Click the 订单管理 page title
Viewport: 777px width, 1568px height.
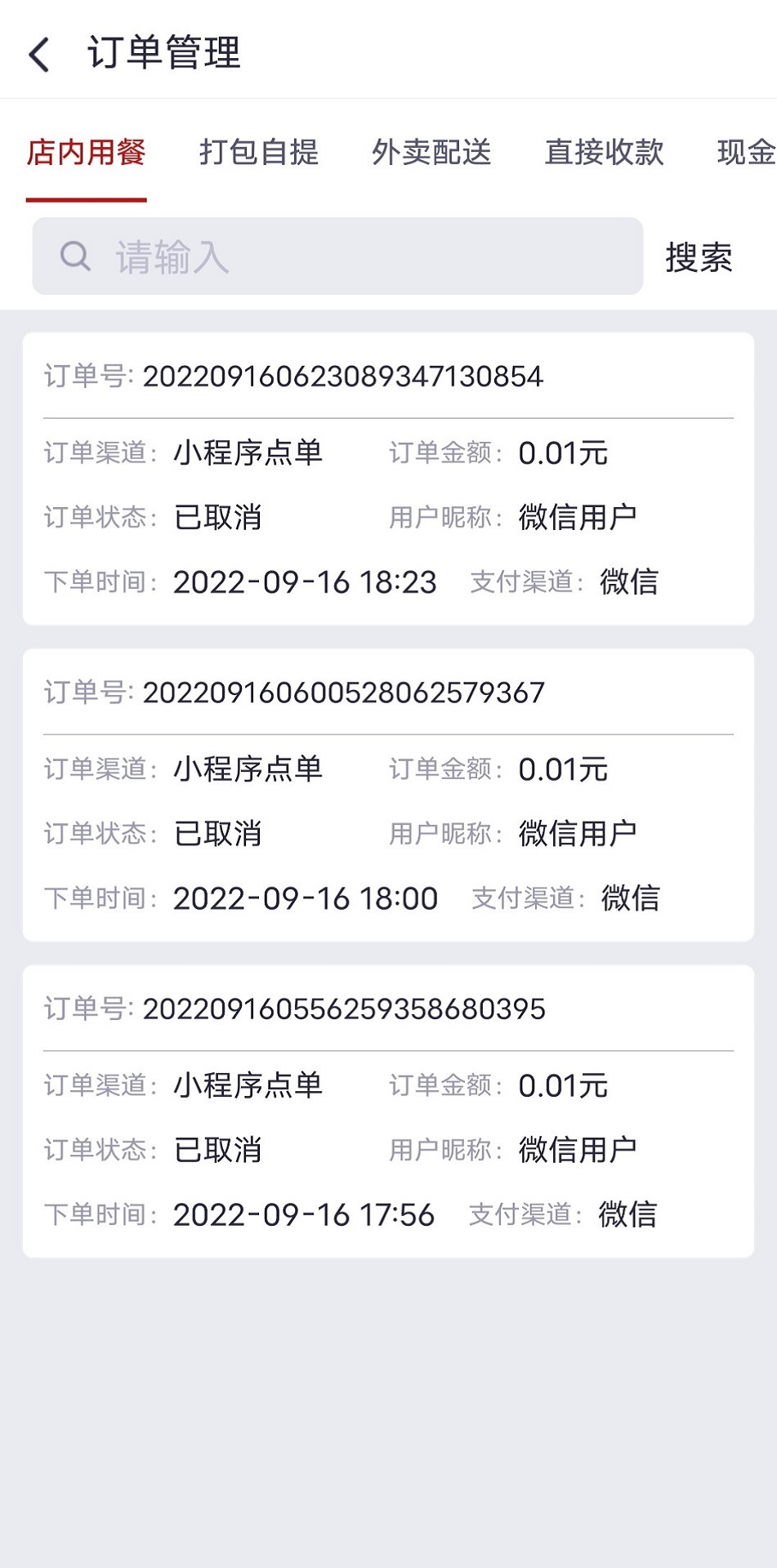coord(163,54)
